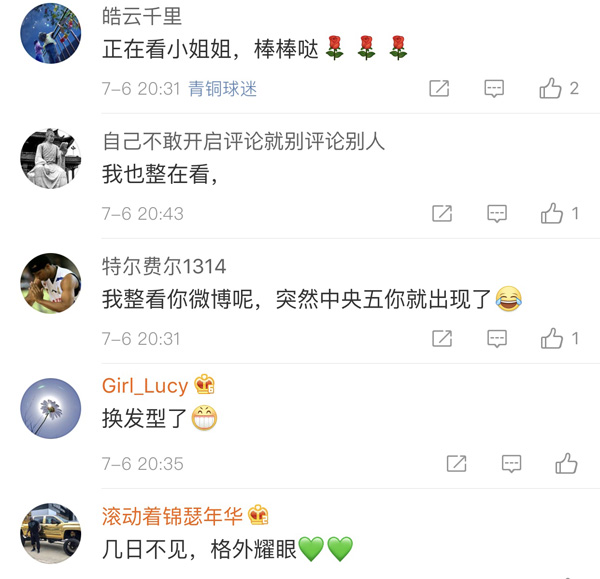Reply to Girl_Lucy's comment
Screen dimensions: 600x579
[511, 464]
